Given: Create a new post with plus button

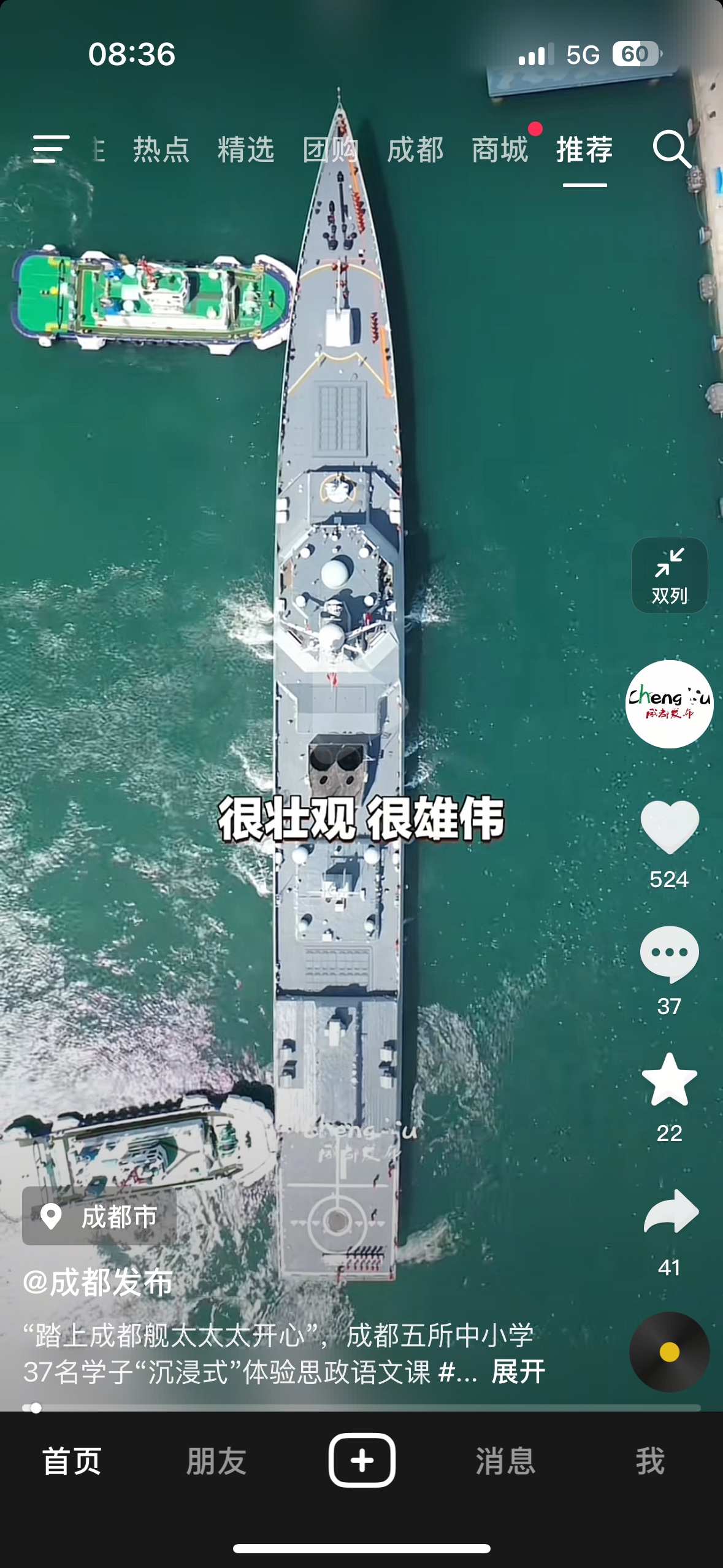Looking at the screenshot, I should click(x=362, y=1460).
